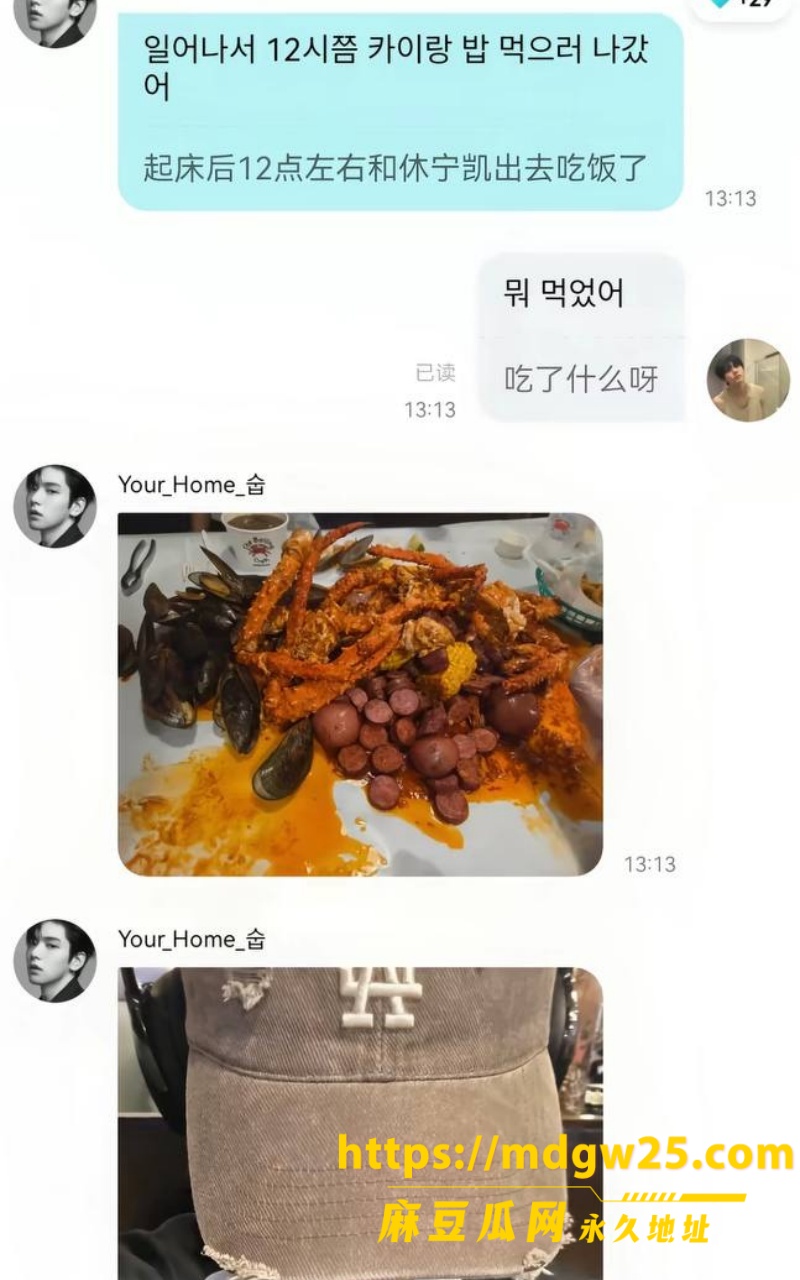Screen dimensions: 800x1280
Task: Tap Your_Home avatar beside the cap photo
Action: [55, 961]
